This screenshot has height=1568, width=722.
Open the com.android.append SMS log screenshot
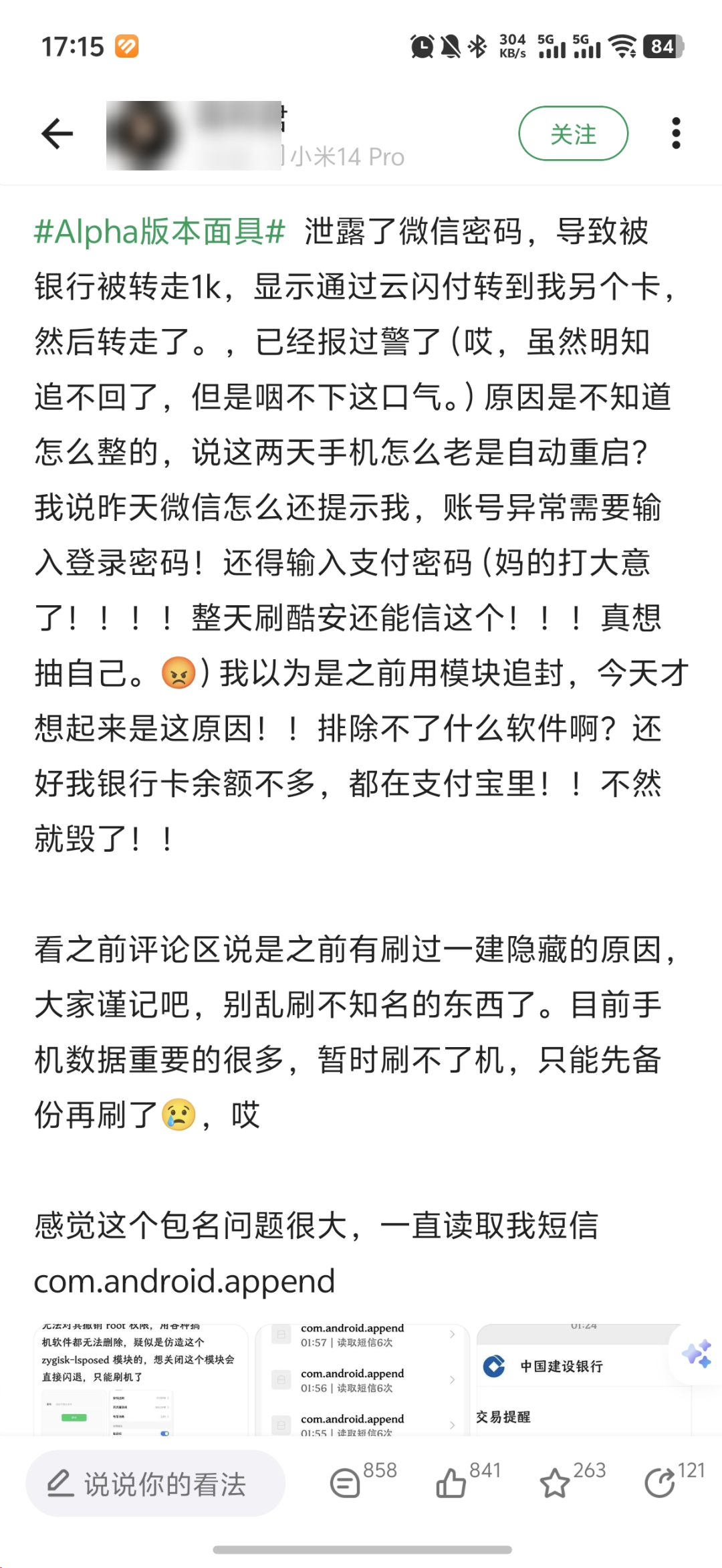click(361, 1380)
